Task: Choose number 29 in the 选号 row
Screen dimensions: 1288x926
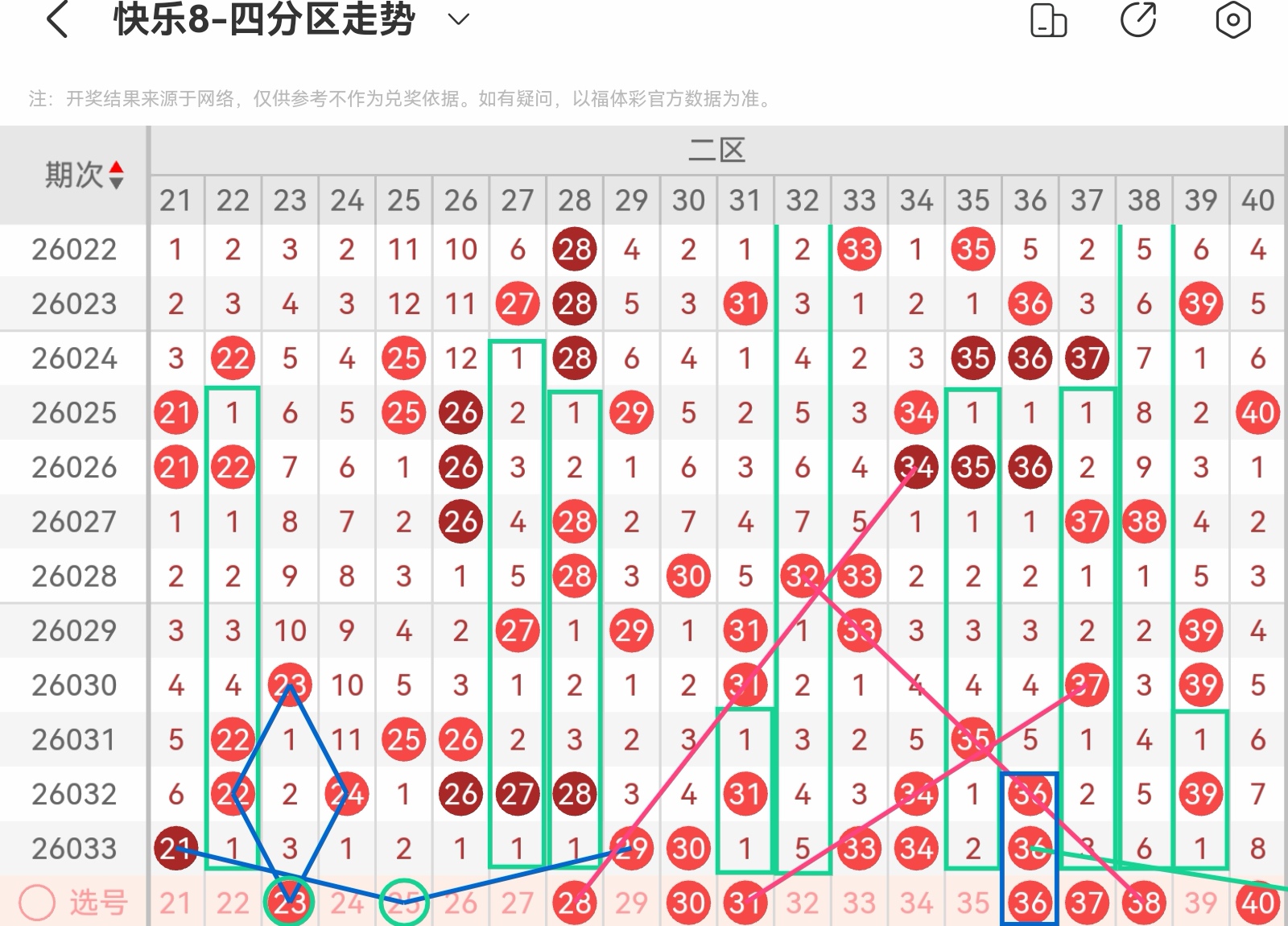Action: pos(631,903)
